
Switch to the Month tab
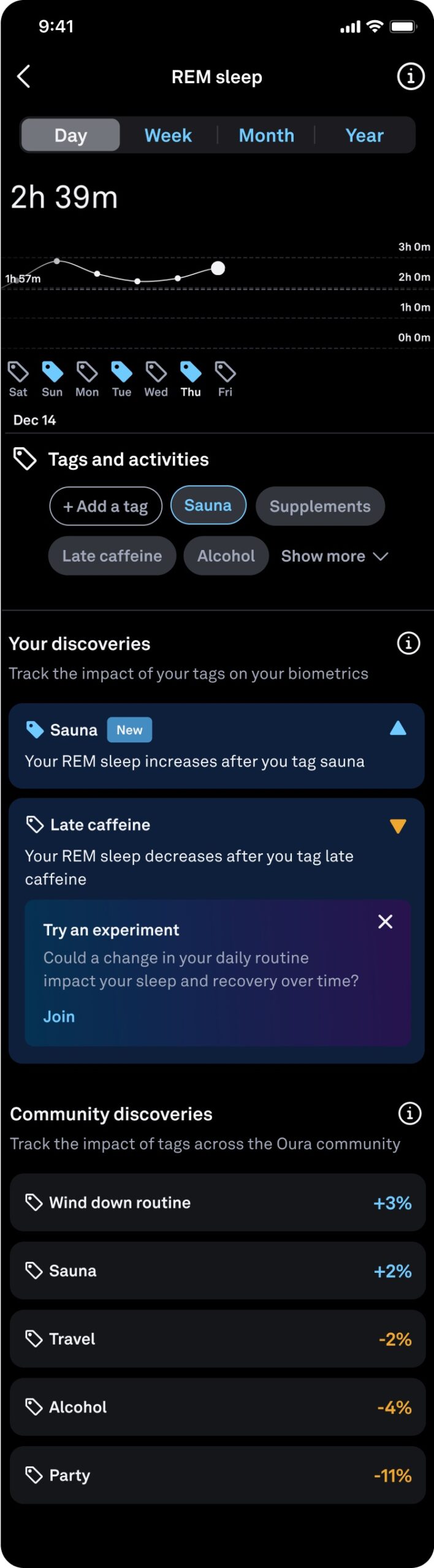pyautogui.click(x=266, y=135)
